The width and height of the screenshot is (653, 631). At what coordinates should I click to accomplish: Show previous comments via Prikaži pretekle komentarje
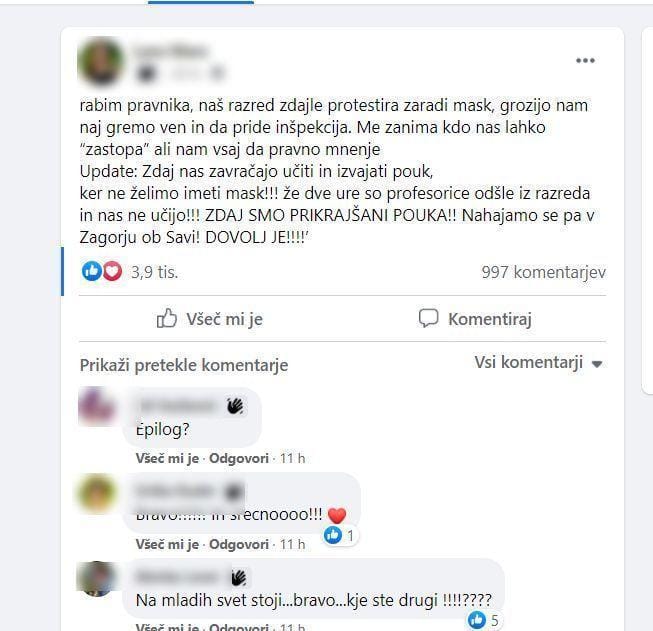(183, 365)
